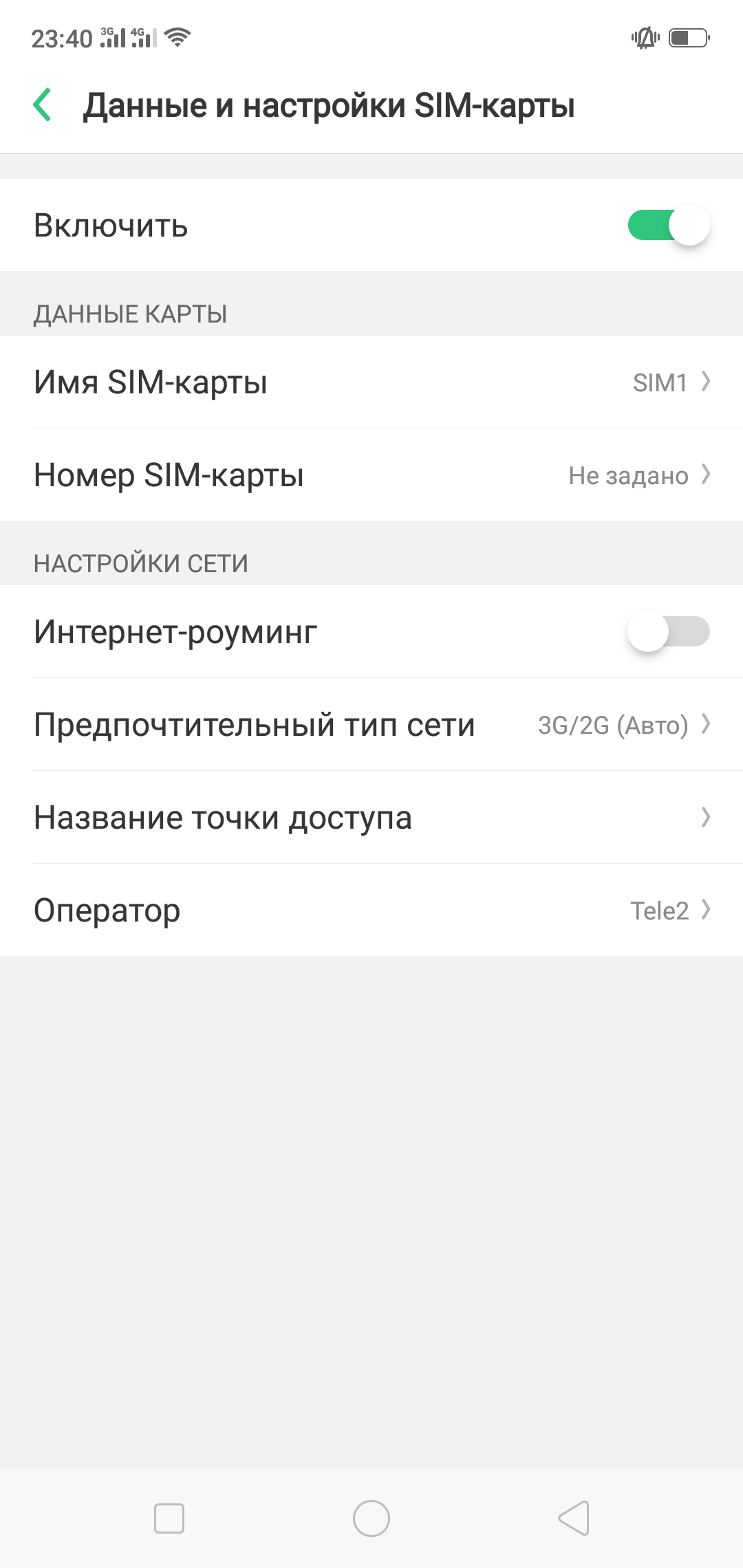743x1568 pixels.
Task: Toggle the Включить SIM switch off
Action: (668, 226)
